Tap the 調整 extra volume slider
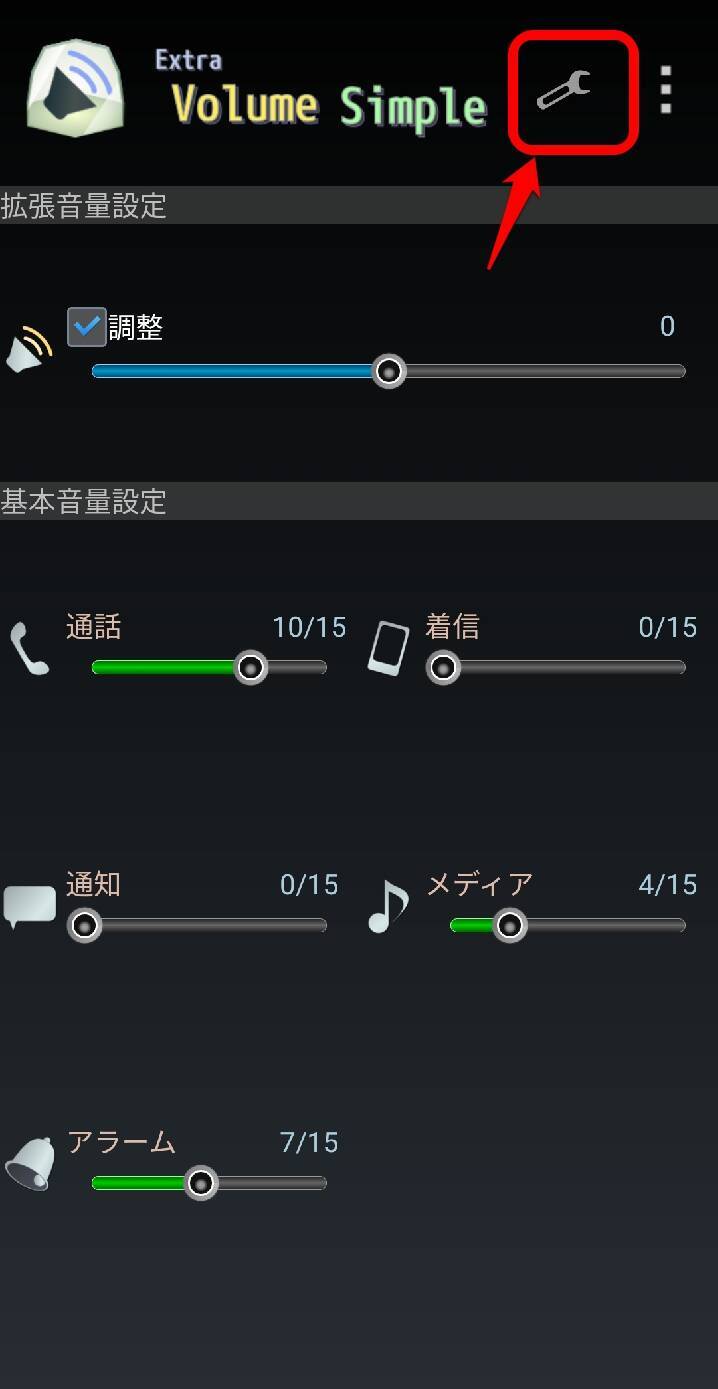 click(388, 371)
